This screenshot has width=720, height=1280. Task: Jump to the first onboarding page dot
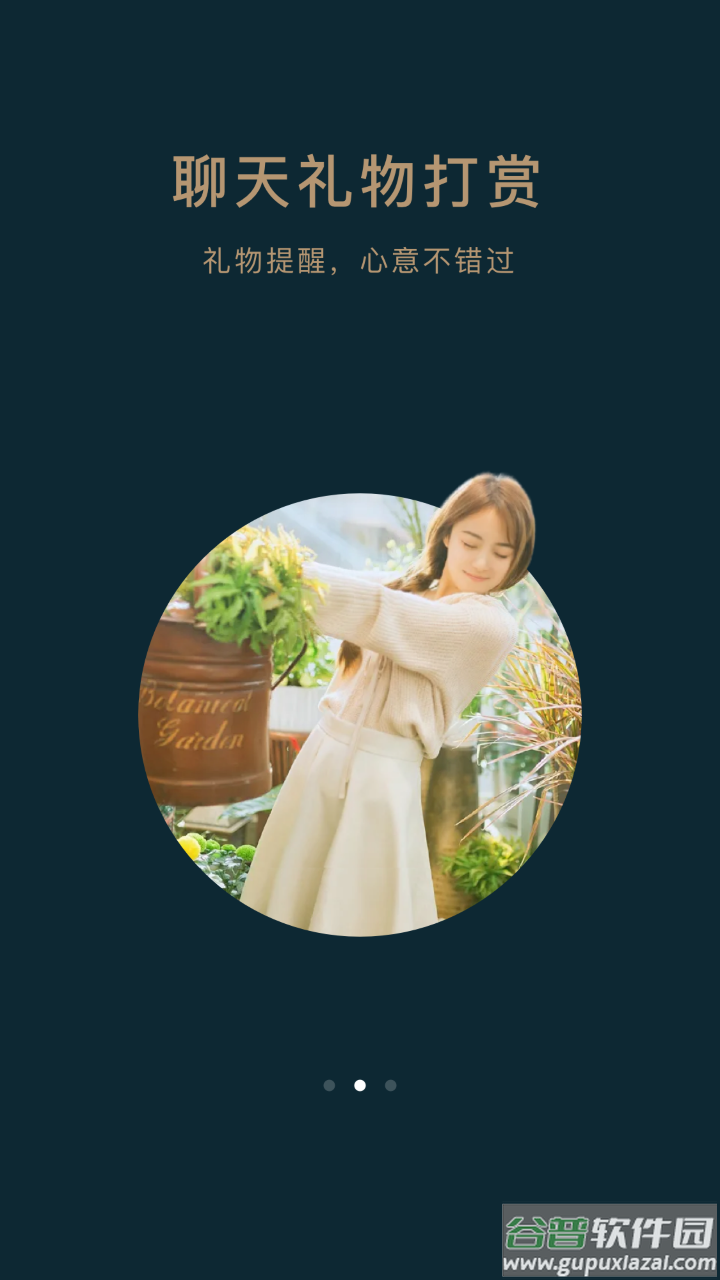pos(329,1085)
